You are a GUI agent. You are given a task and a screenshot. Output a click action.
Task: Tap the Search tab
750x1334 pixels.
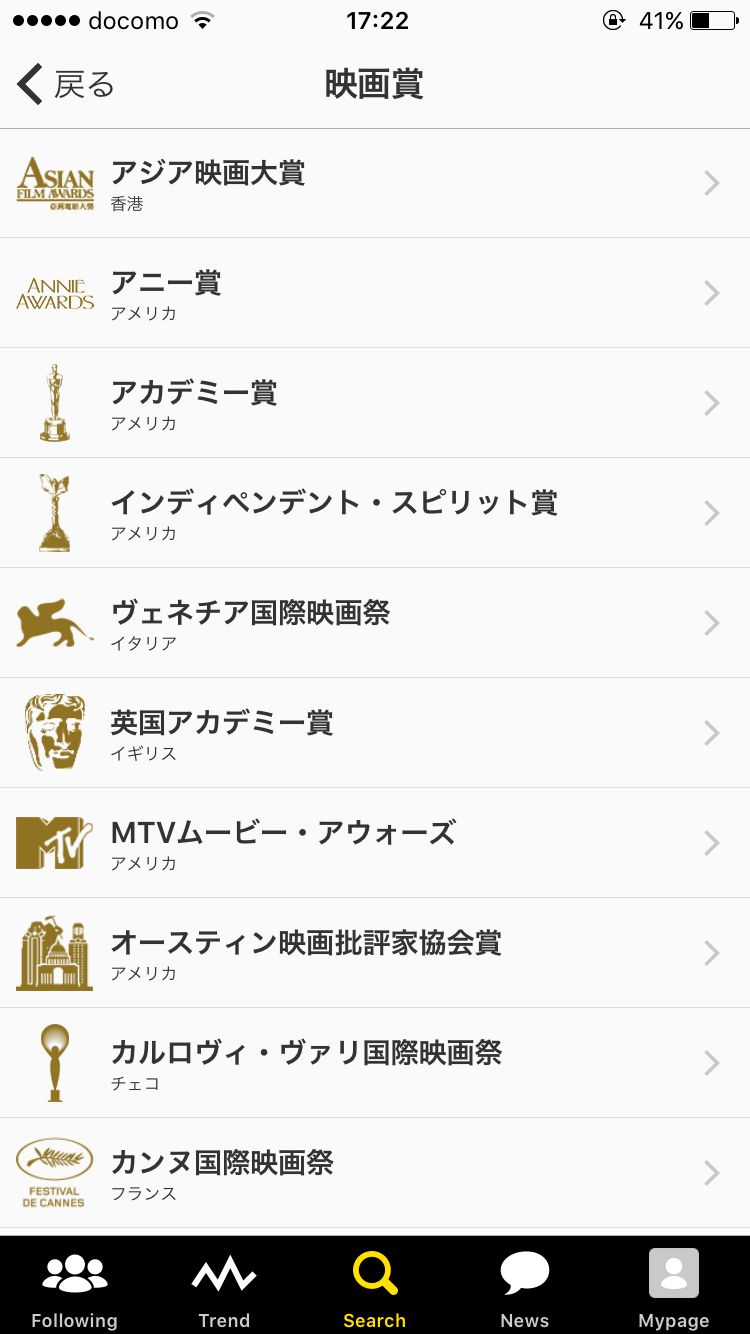click(375, 1288)
